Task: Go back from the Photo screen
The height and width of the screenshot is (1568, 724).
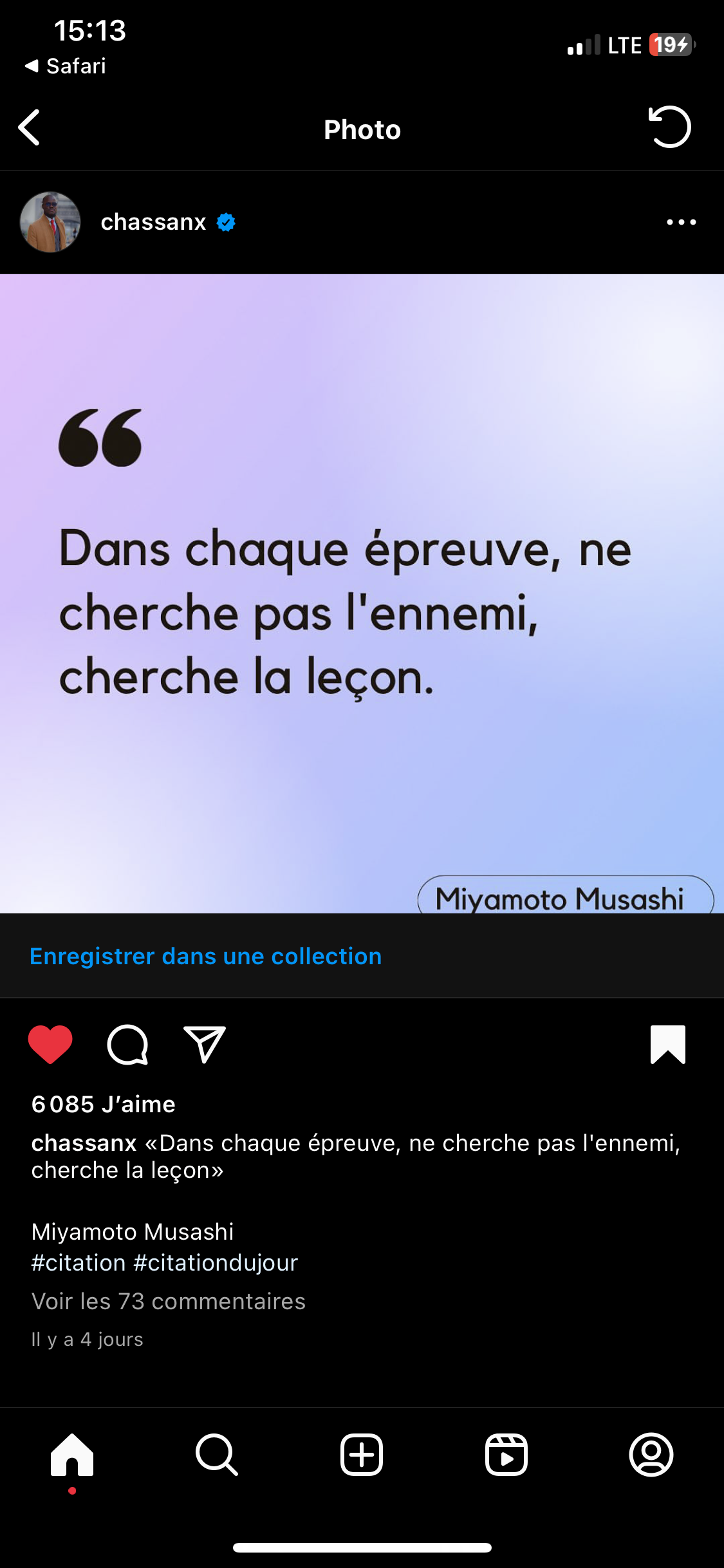Action: 30,127
